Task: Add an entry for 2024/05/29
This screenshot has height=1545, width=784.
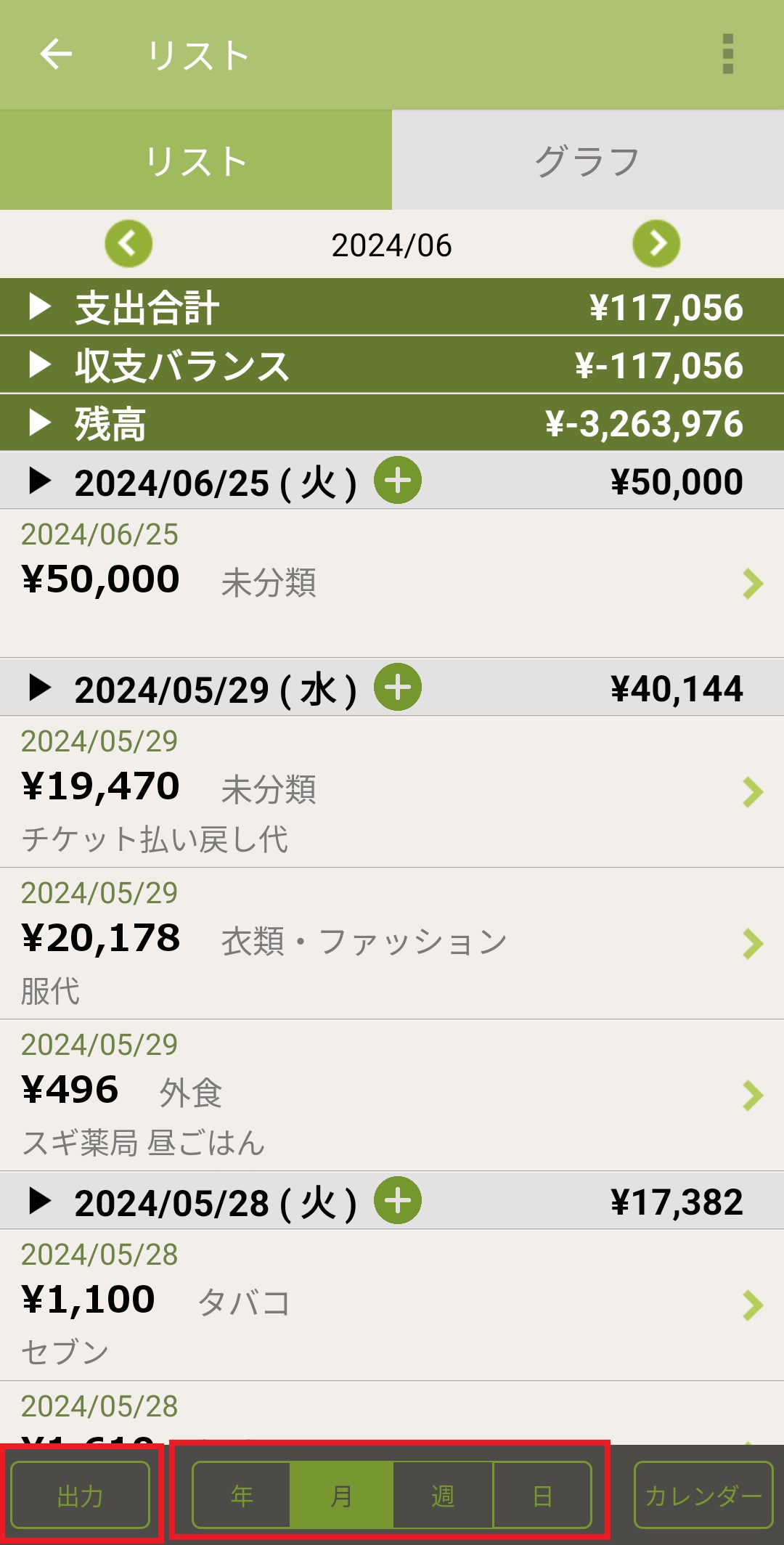Action: pyautogui.click(x=398, y=688)
